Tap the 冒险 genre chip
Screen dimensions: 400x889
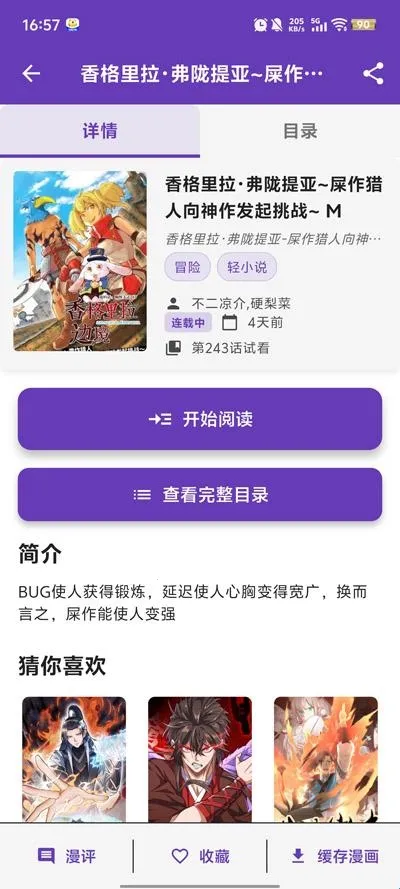pyautogui.click(x=188, y=268)
